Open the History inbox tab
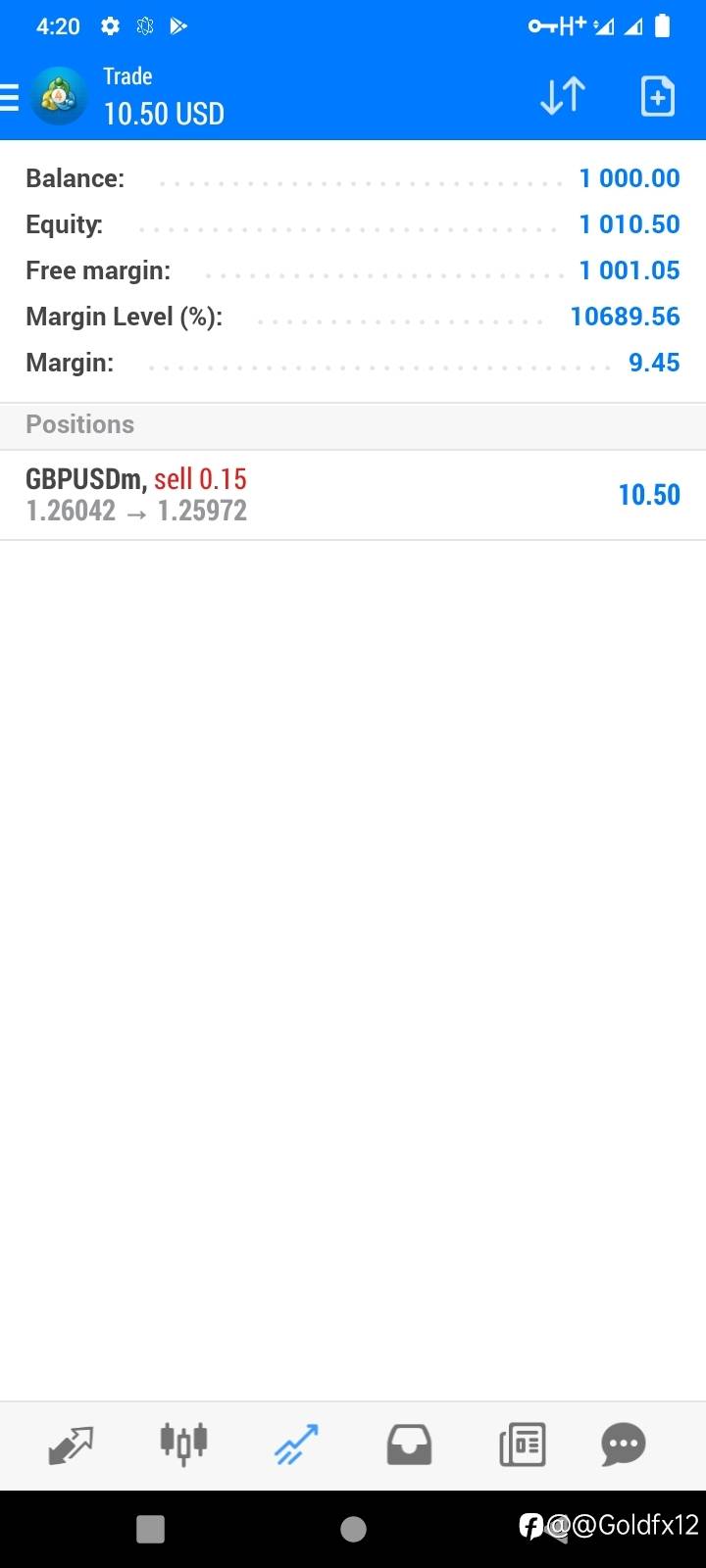The image size is (706, 1568). tap(409, 1445)
